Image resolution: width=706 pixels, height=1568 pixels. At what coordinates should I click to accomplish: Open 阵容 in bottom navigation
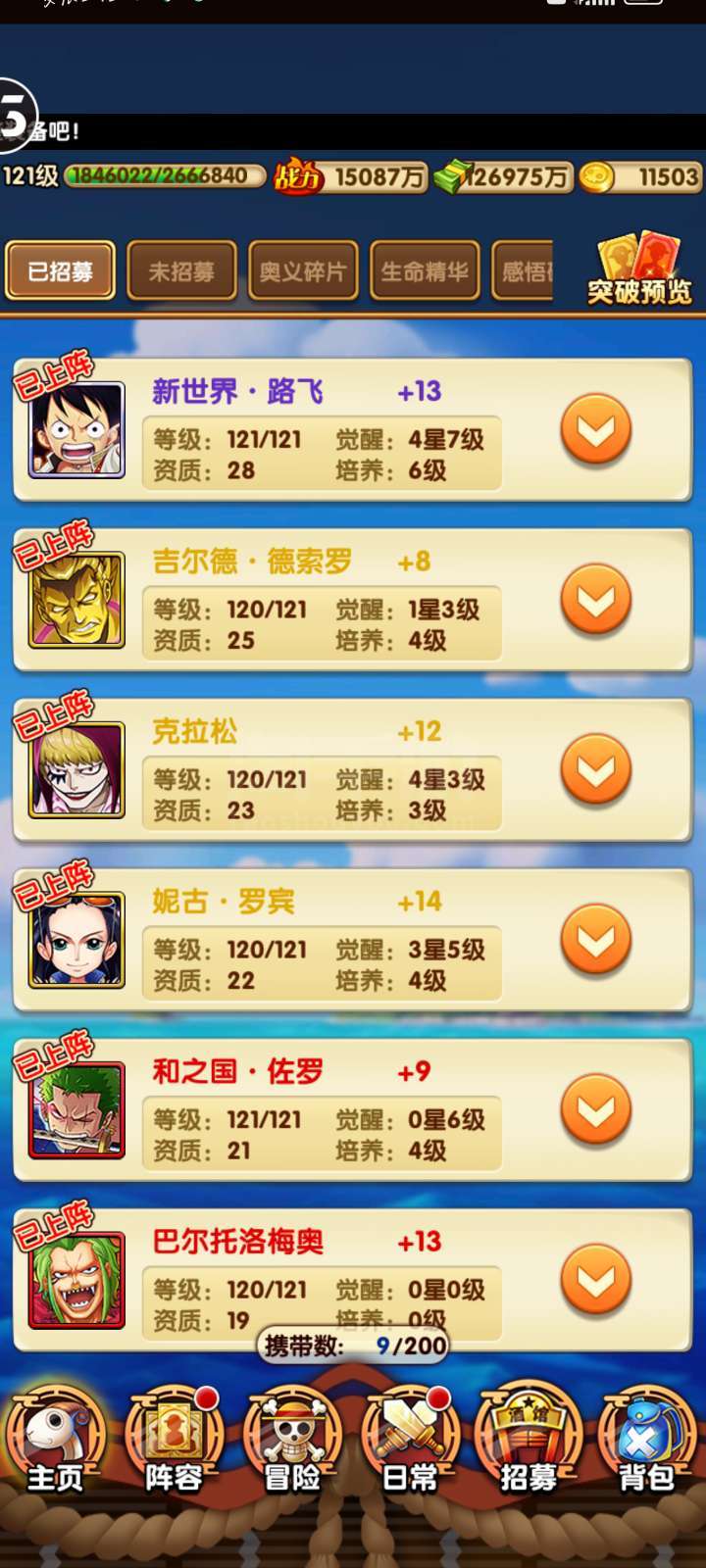(174, 1441)
